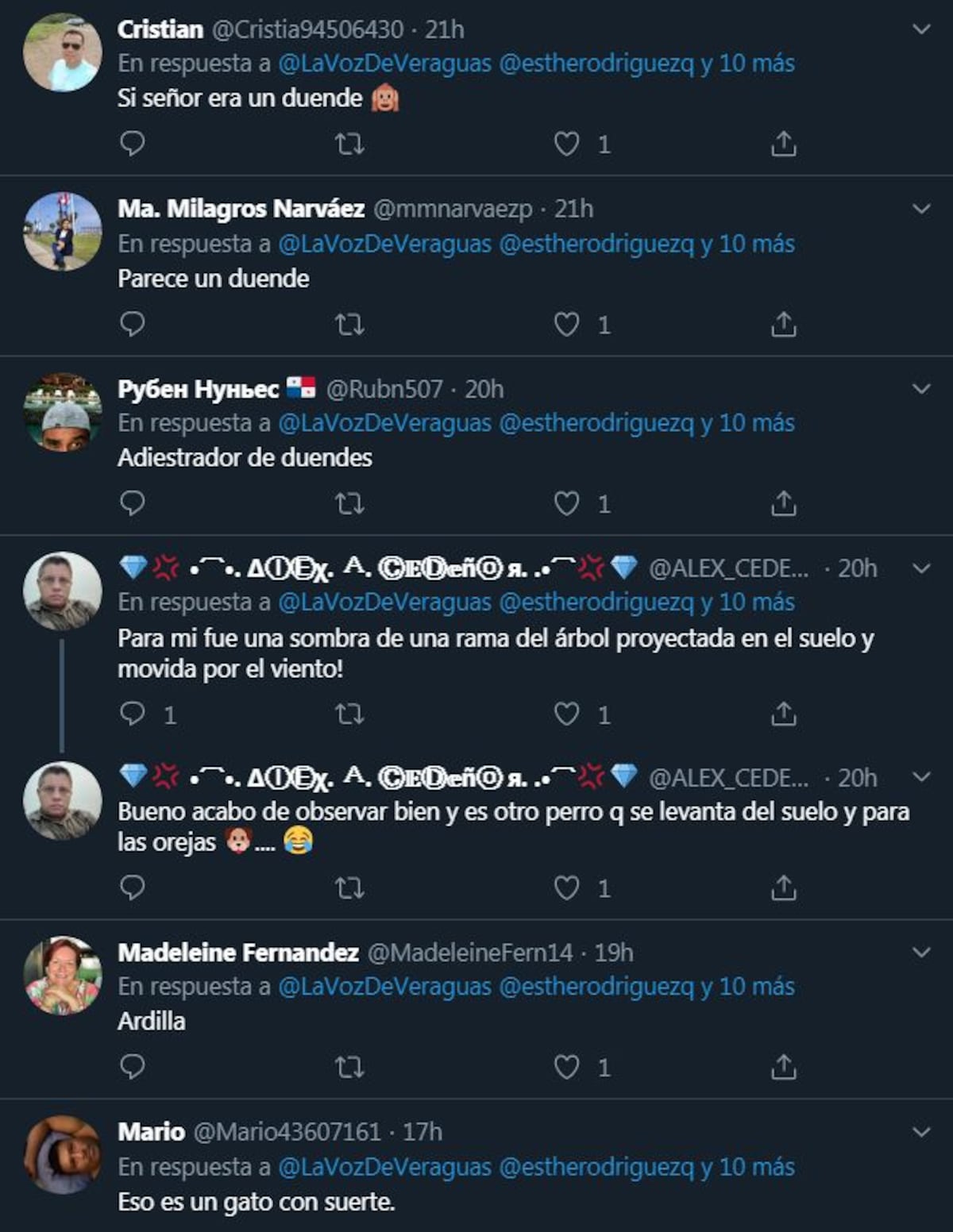Reply to Ma. Milagros Narváez's tweet
The image size is (953, 1232).
(x=132, y=324)
